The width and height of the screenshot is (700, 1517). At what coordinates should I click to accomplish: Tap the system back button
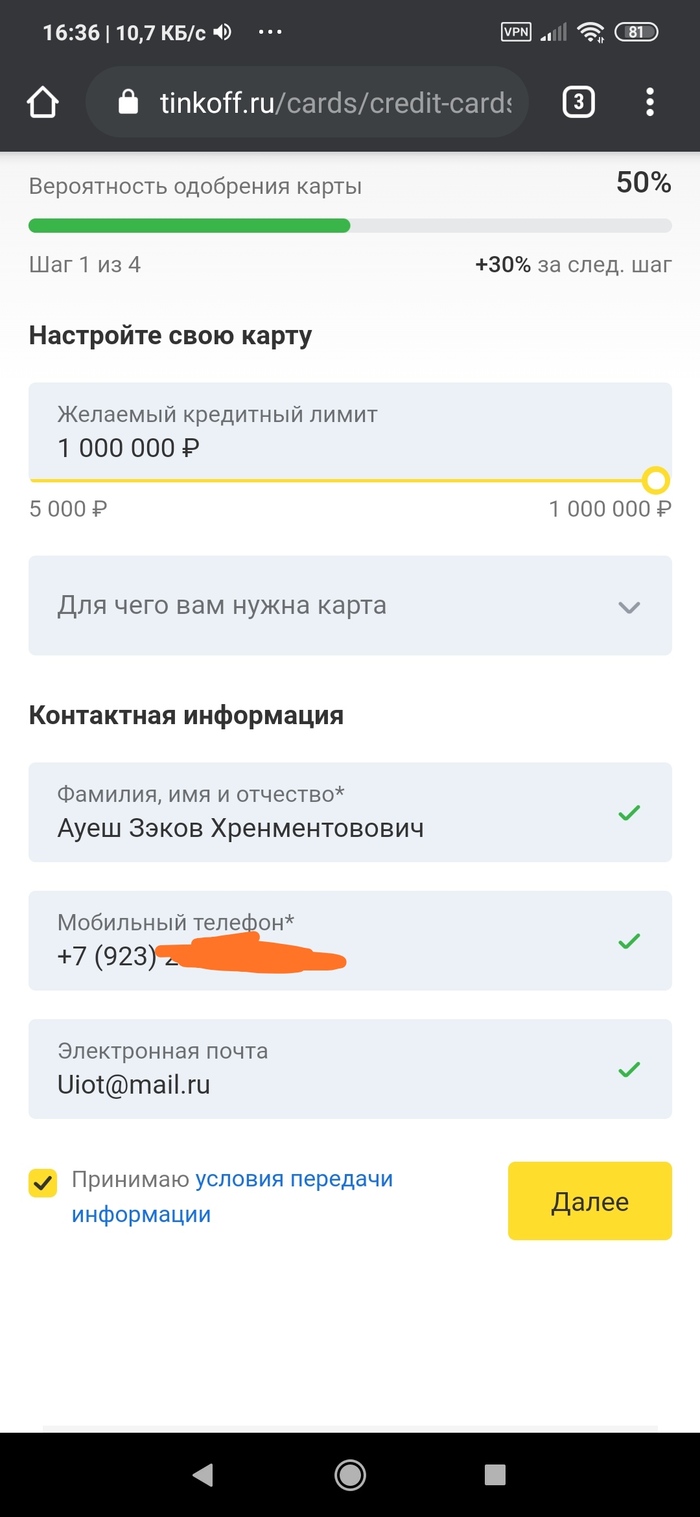pyautogui.click(x=203, y=1474)
